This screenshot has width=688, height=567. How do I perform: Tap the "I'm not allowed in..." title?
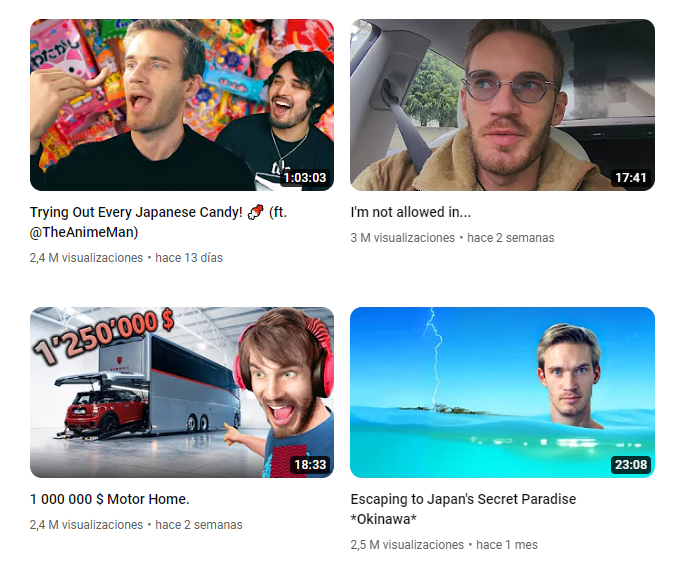coord(411,213)
